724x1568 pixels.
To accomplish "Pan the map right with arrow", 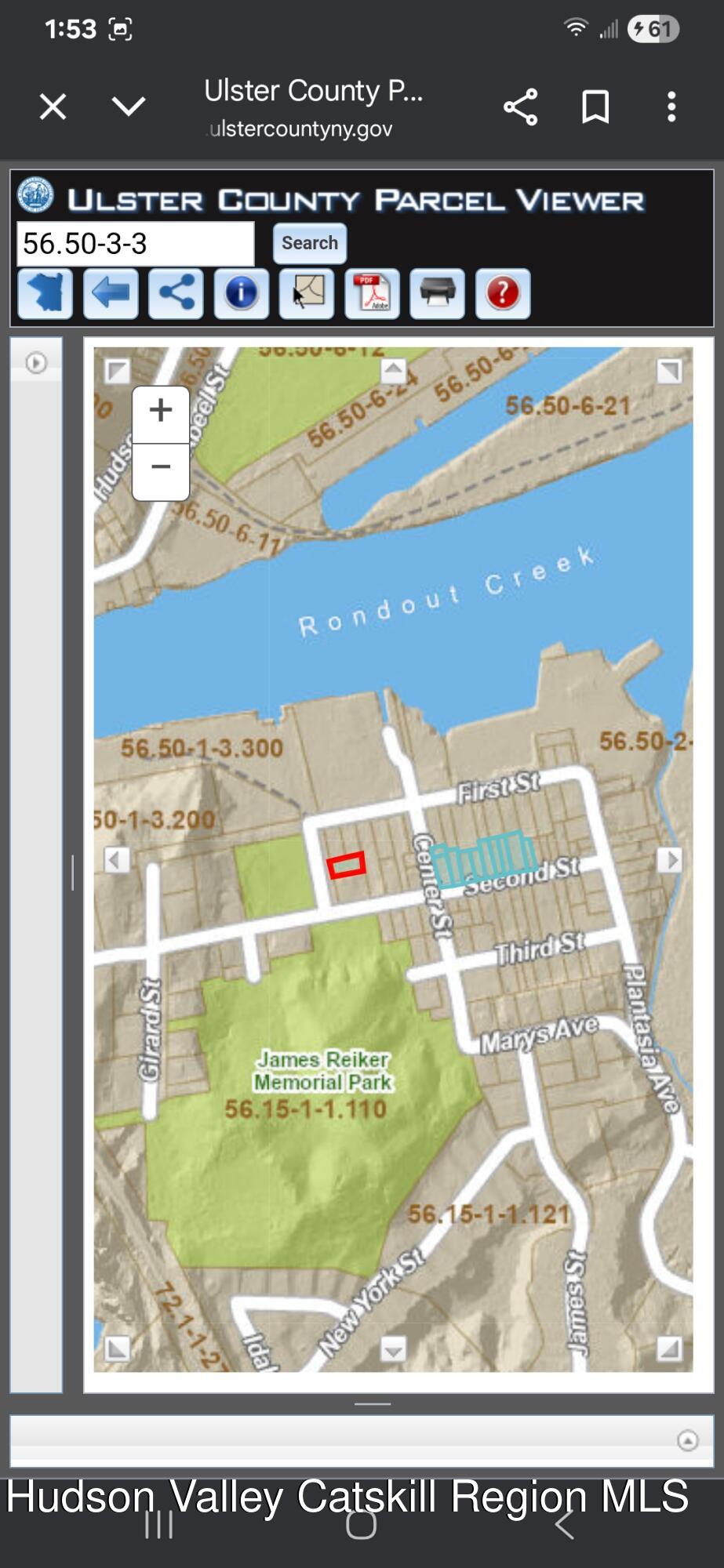I will [669, 860].
